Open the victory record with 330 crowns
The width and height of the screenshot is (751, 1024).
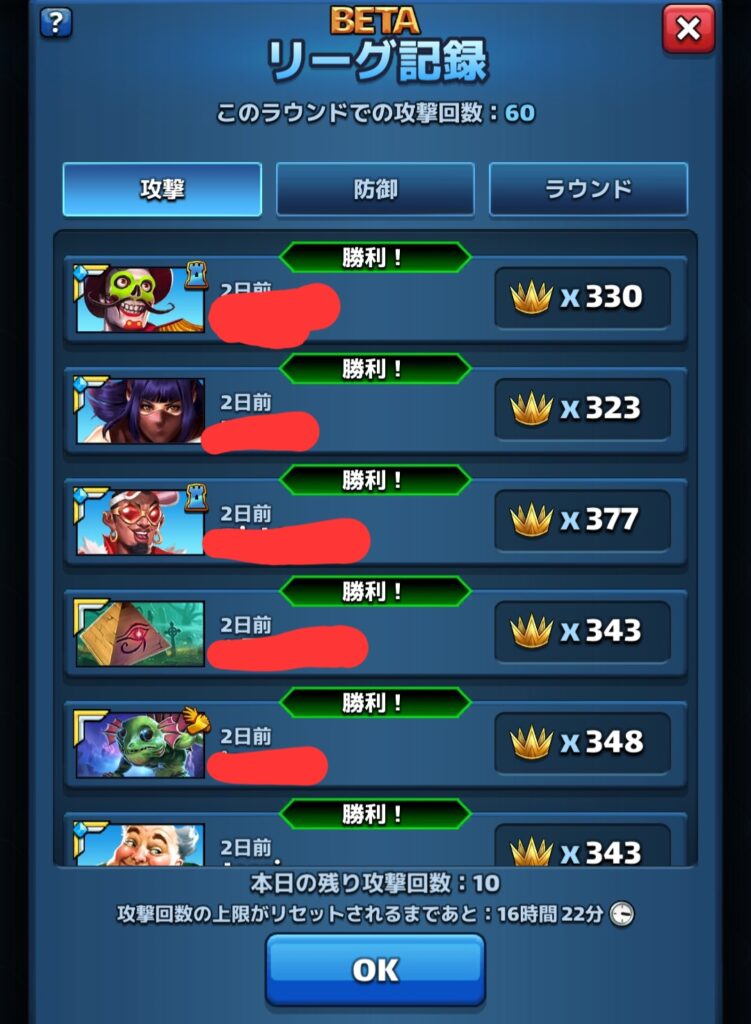(375, 299)
